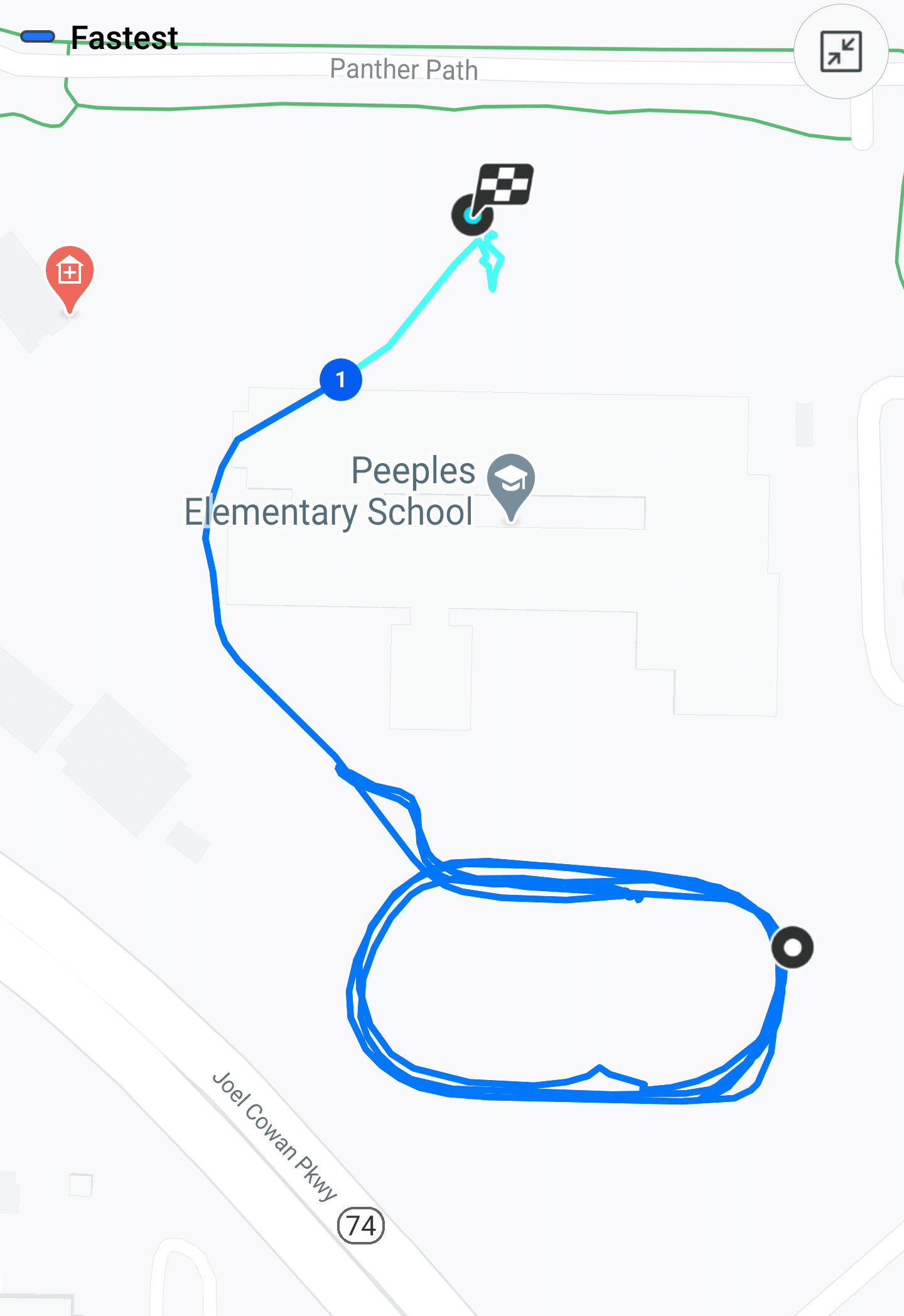
Task: Tap the route start point marker
Action: point(792,947)
